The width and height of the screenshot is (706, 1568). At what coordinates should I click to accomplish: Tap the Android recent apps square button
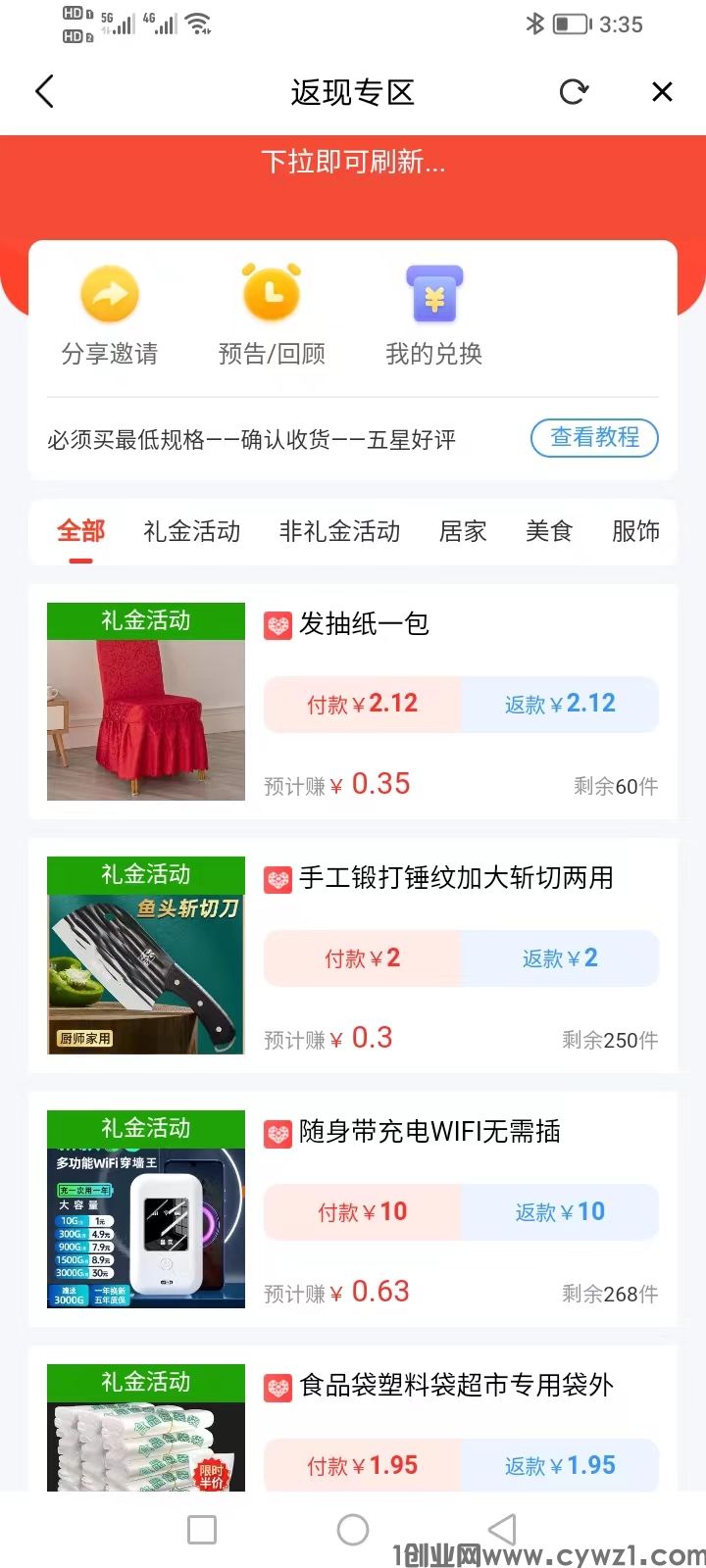point(202,1528)
